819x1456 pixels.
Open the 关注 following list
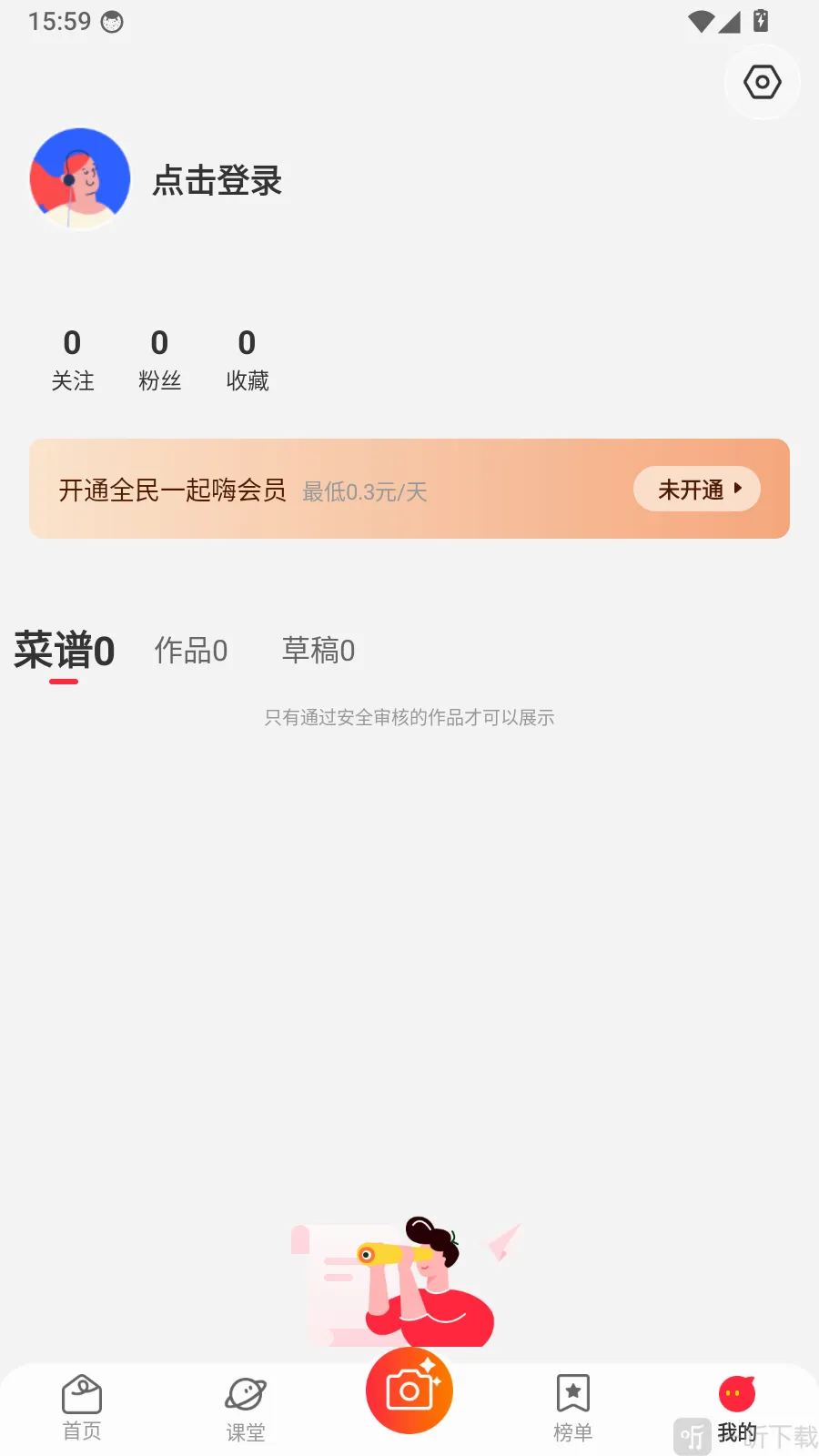point(73,360)
